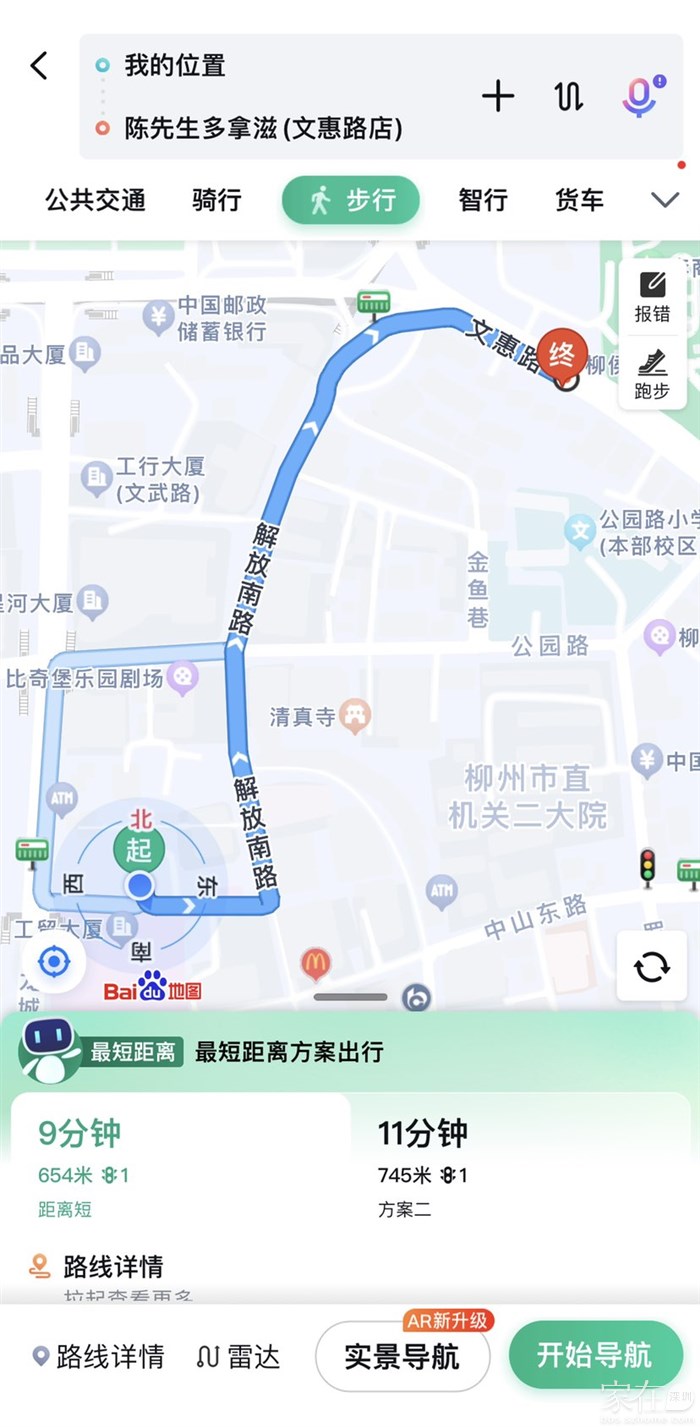Swap start and destination points
The image size is (700, 1427).
pos(568,96)
